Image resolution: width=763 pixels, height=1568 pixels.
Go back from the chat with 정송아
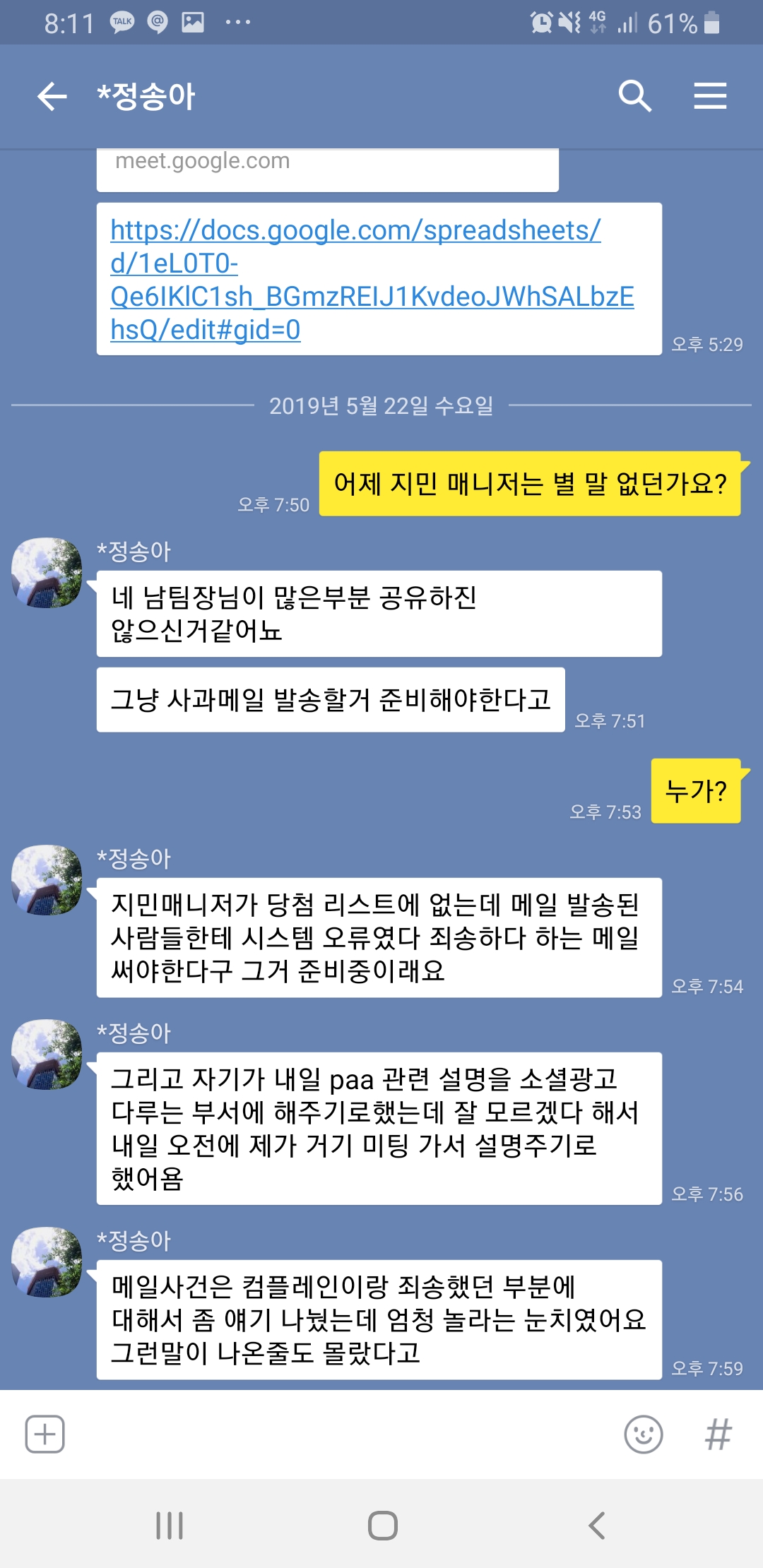click(52, 96)
